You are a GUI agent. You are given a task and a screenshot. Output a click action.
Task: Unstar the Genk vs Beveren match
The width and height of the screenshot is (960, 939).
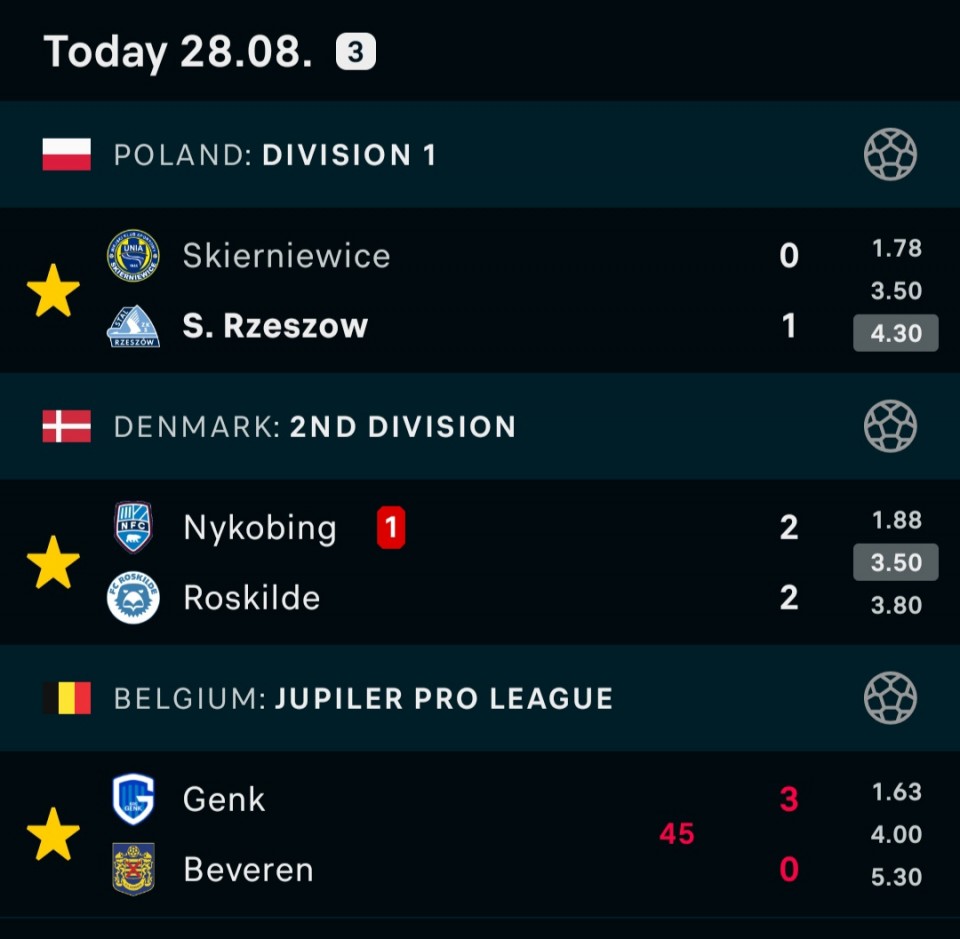point(53,834)
